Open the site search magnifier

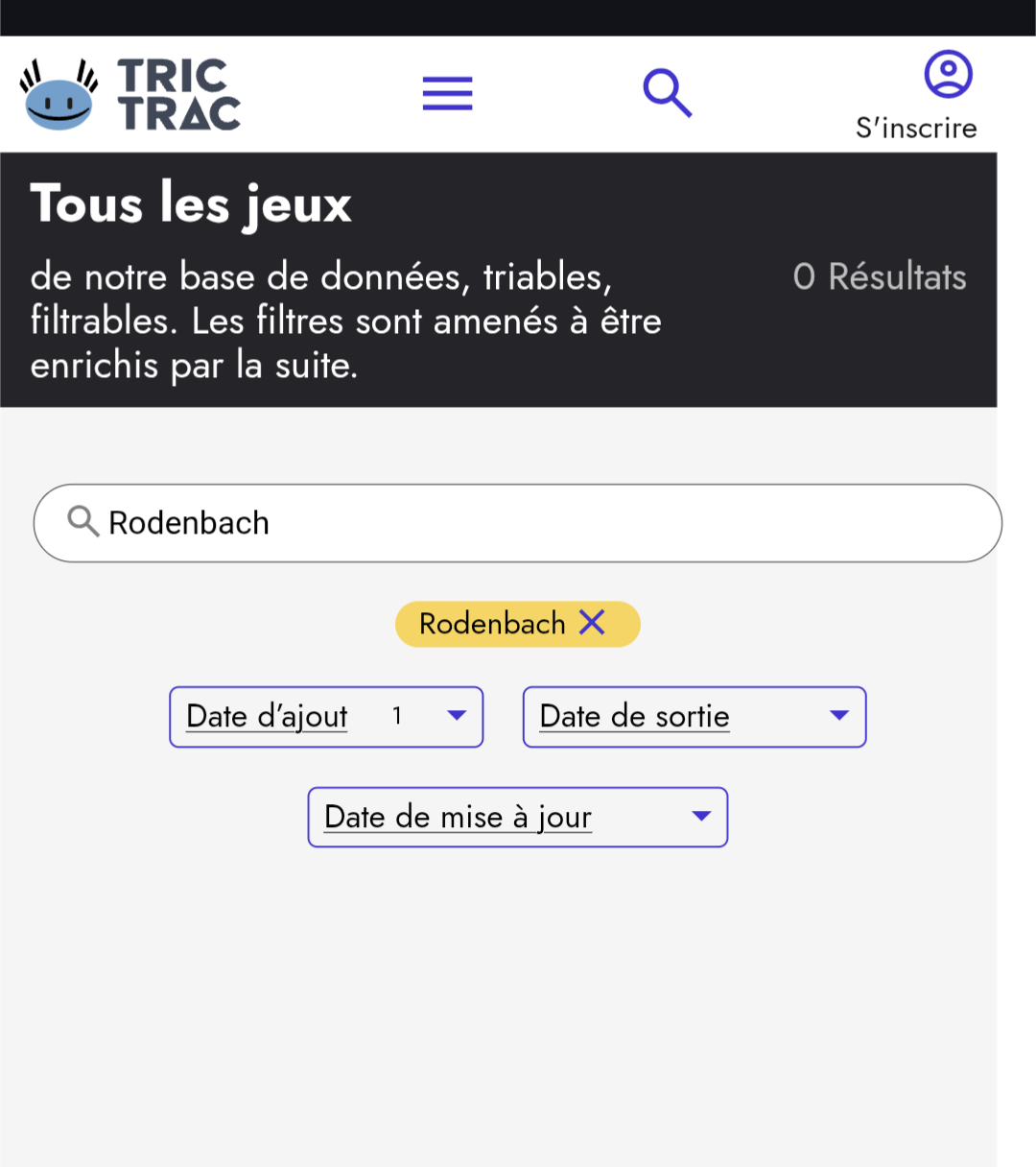point(667,93)
